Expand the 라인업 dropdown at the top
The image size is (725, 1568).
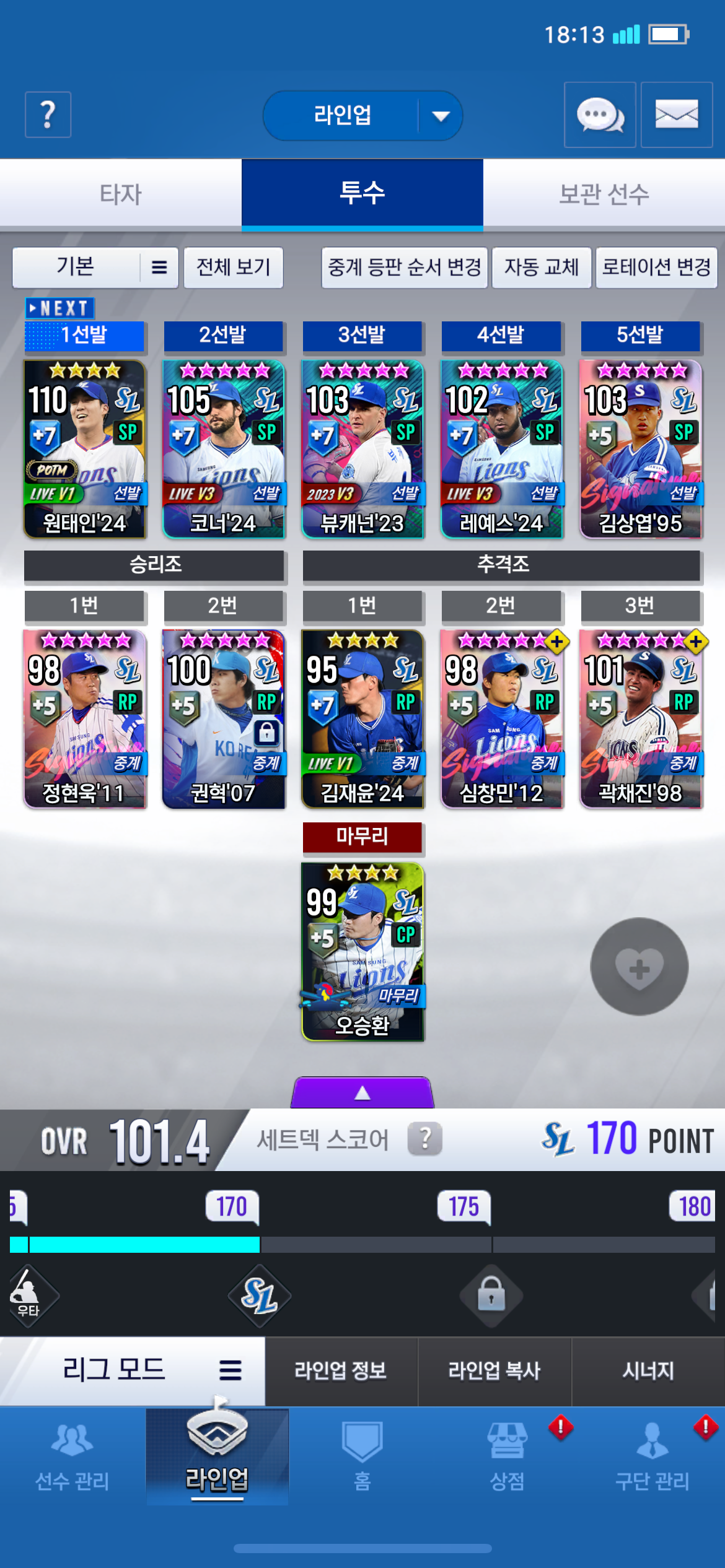pos(362,116)
